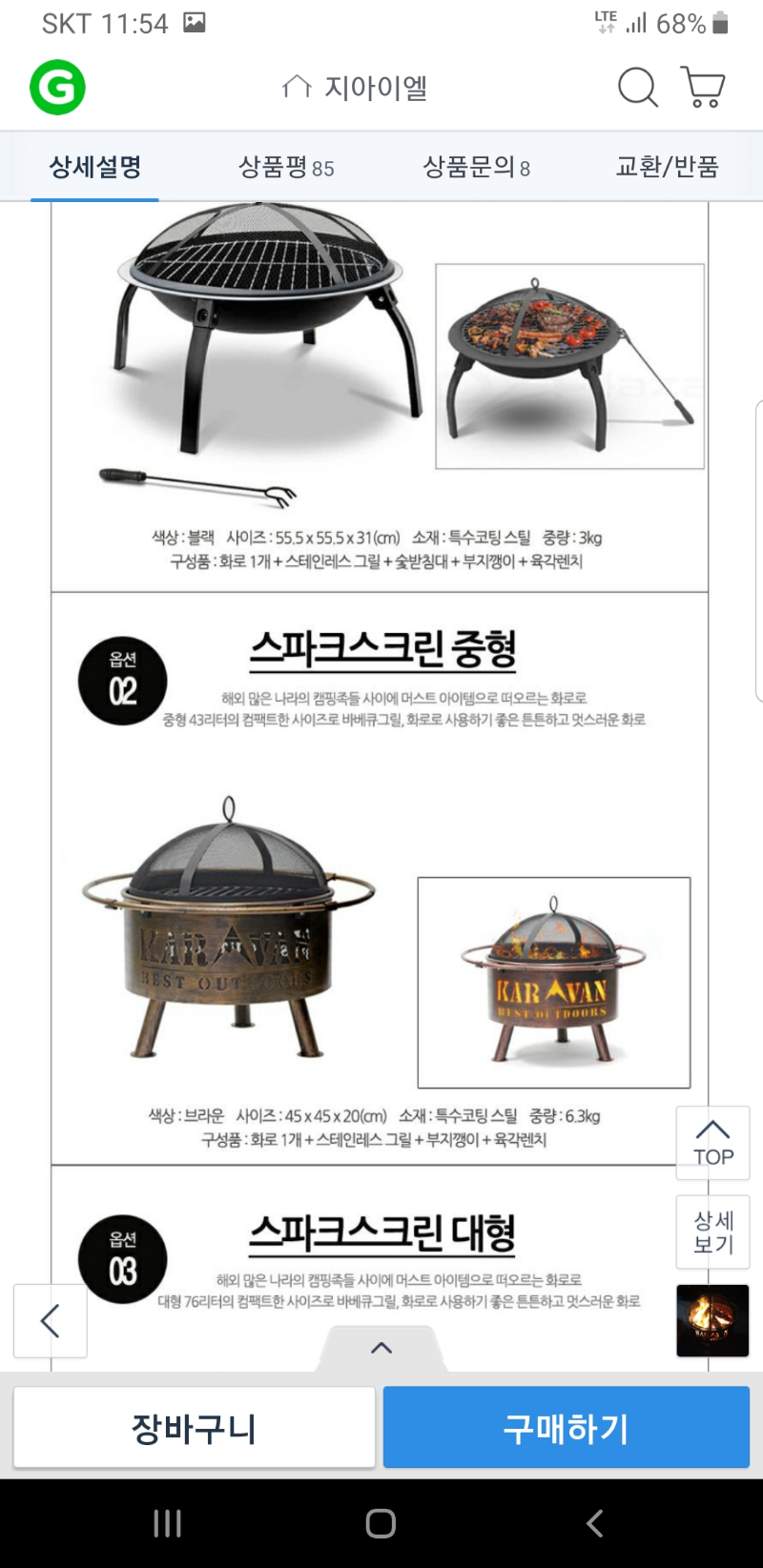Open the fire pit thumbnail preview
This screenshot has height=1568, width=763.
(x=712, y=1320)
